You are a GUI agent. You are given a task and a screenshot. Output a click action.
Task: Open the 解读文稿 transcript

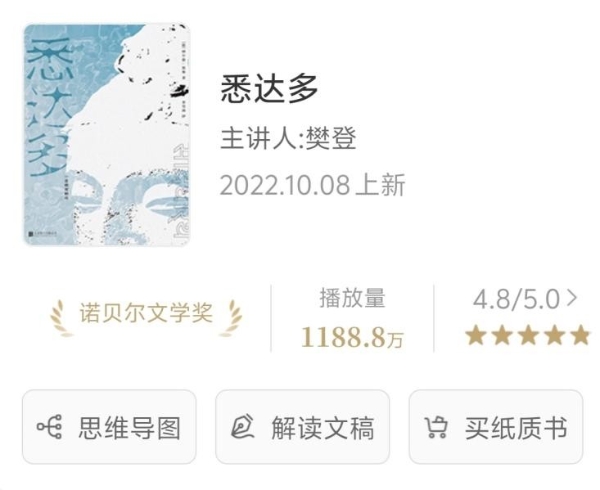tap(303, 428)
